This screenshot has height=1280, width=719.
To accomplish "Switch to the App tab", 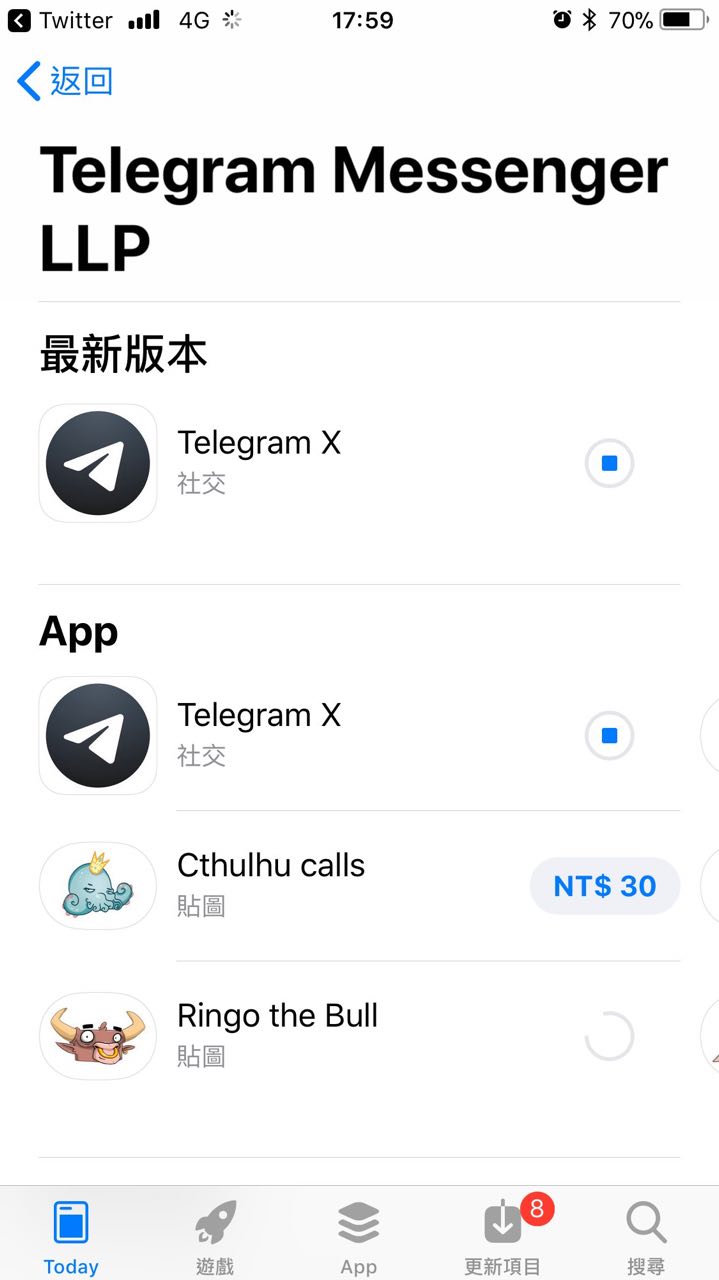I will click(358, 1237).
